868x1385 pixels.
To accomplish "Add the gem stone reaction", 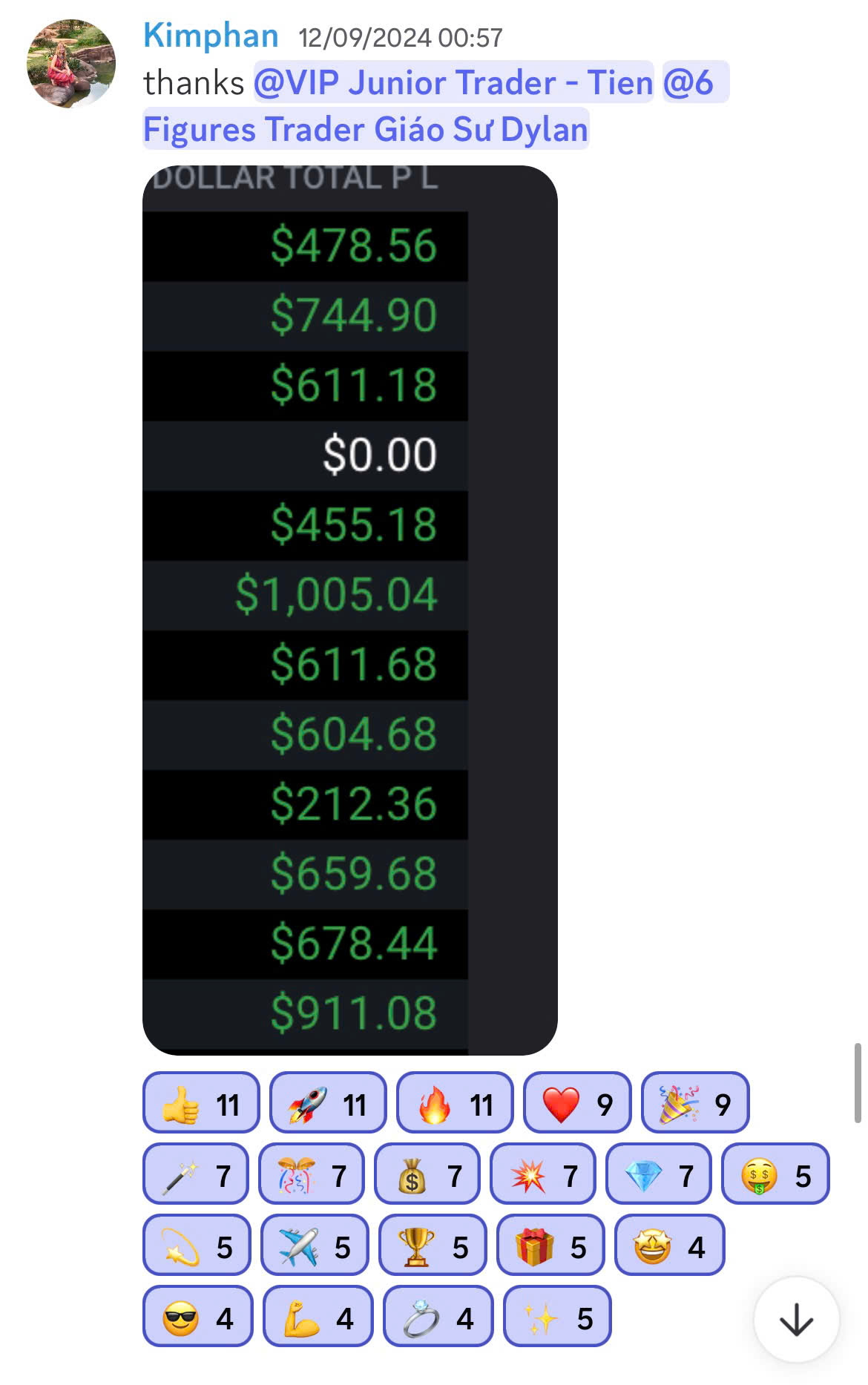I will point(658,1174).
